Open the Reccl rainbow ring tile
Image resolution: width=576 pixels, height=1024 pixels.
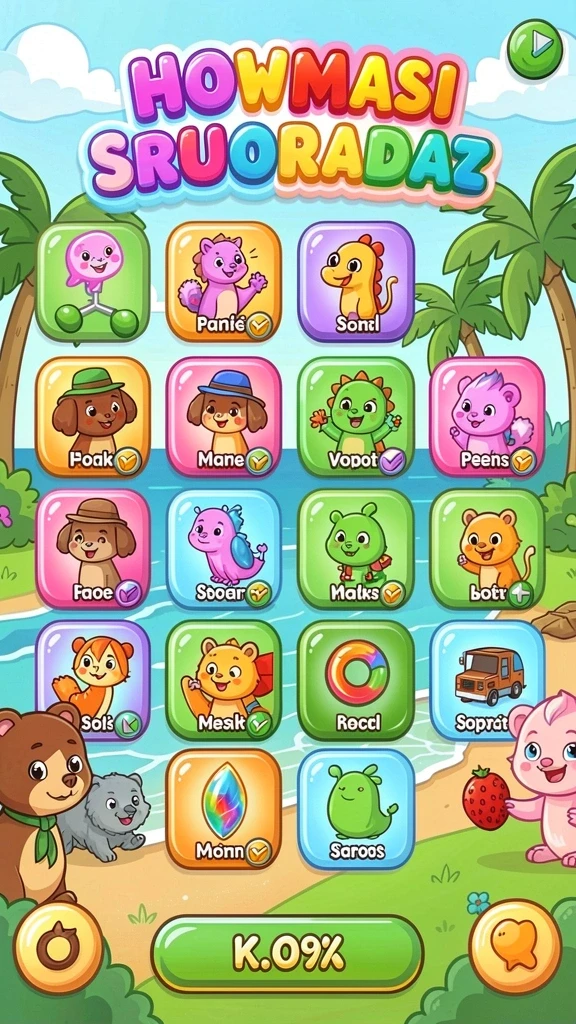coord(356,680)
